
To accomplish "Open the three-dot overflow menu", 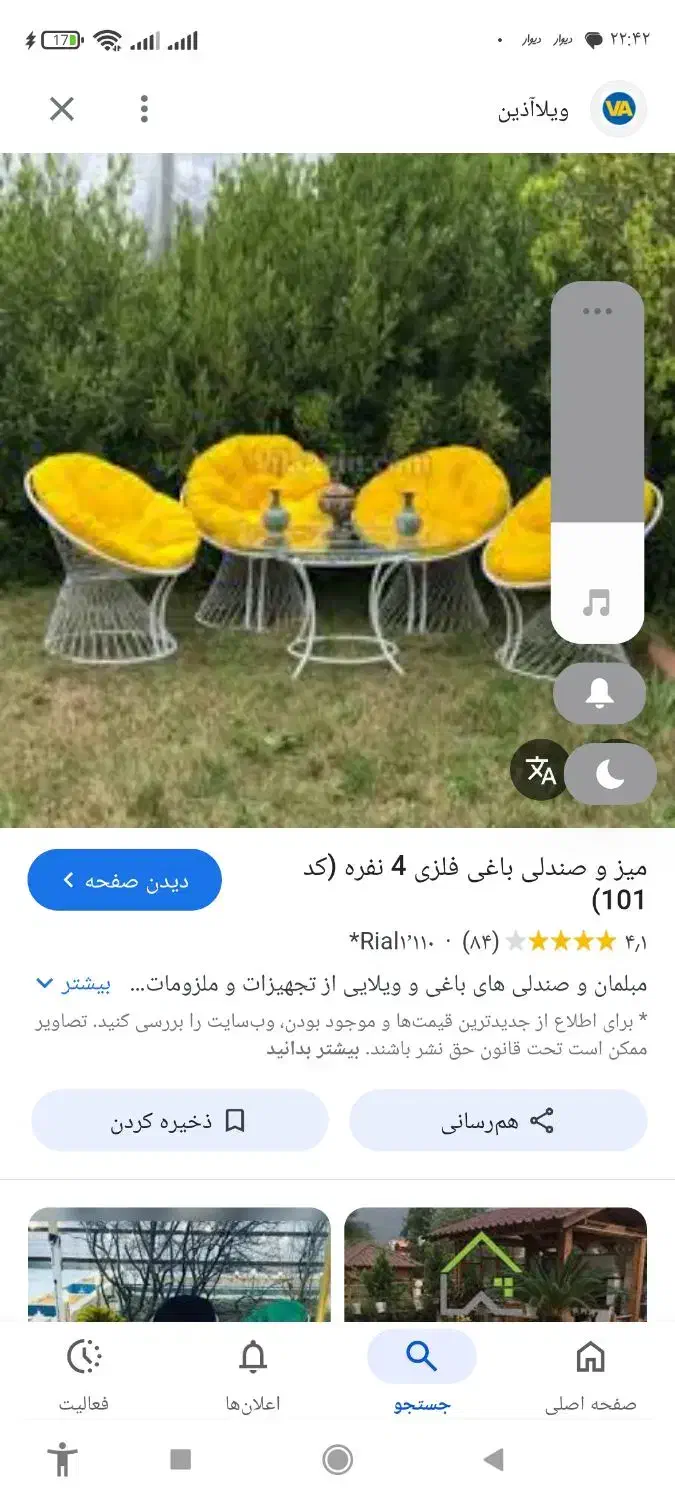I will 144,109.
